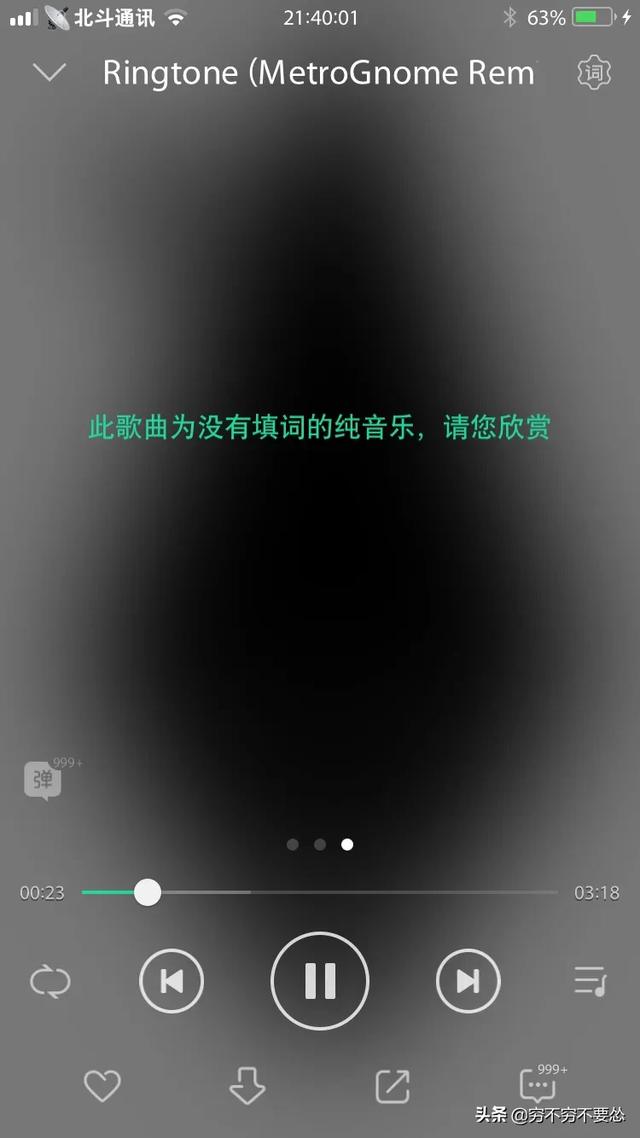
Task: Tap the page indicator dots
Action: [320, 844]
